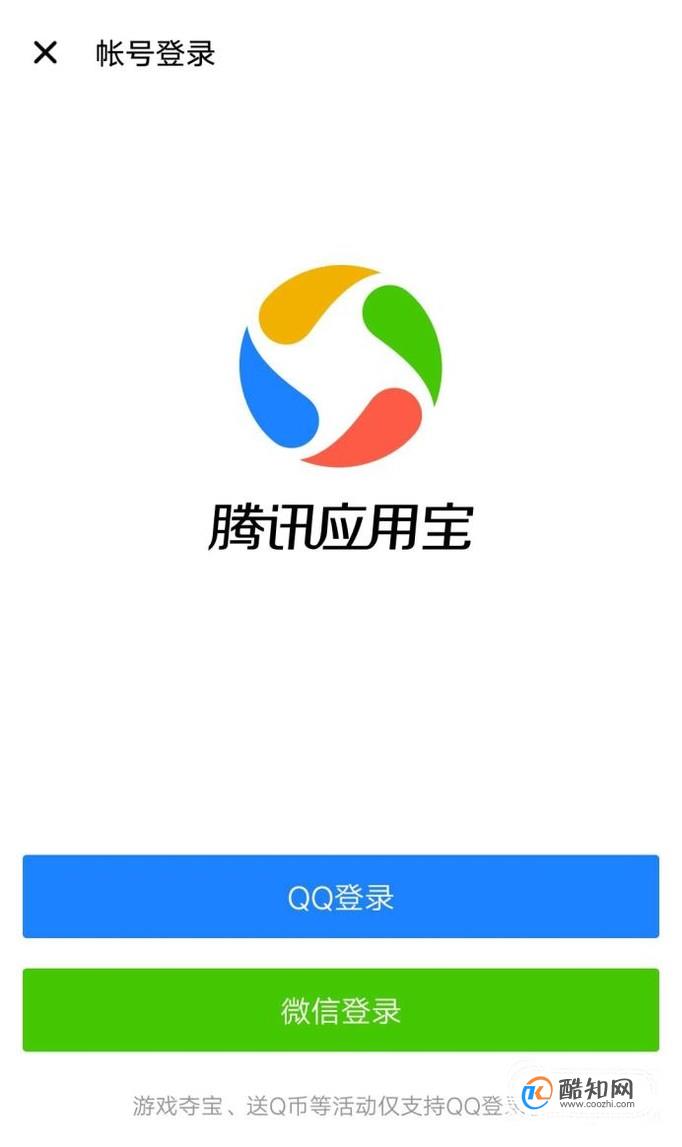Screen dimensions: 682x1147
Task: Log in with QQ
Action: point(340,896)
